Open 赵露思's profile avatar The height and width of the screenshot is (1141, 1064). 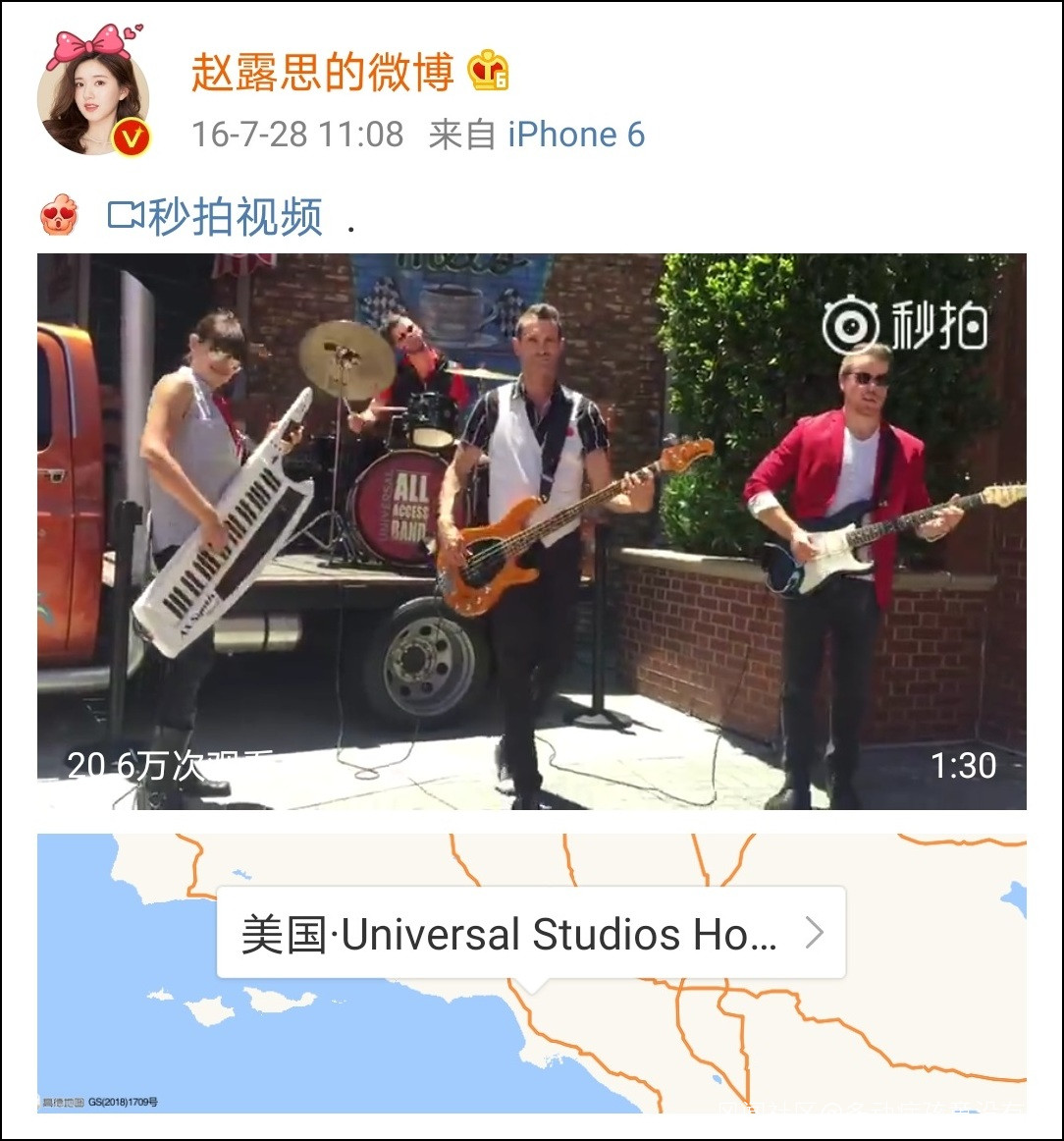tap(93, 98)
